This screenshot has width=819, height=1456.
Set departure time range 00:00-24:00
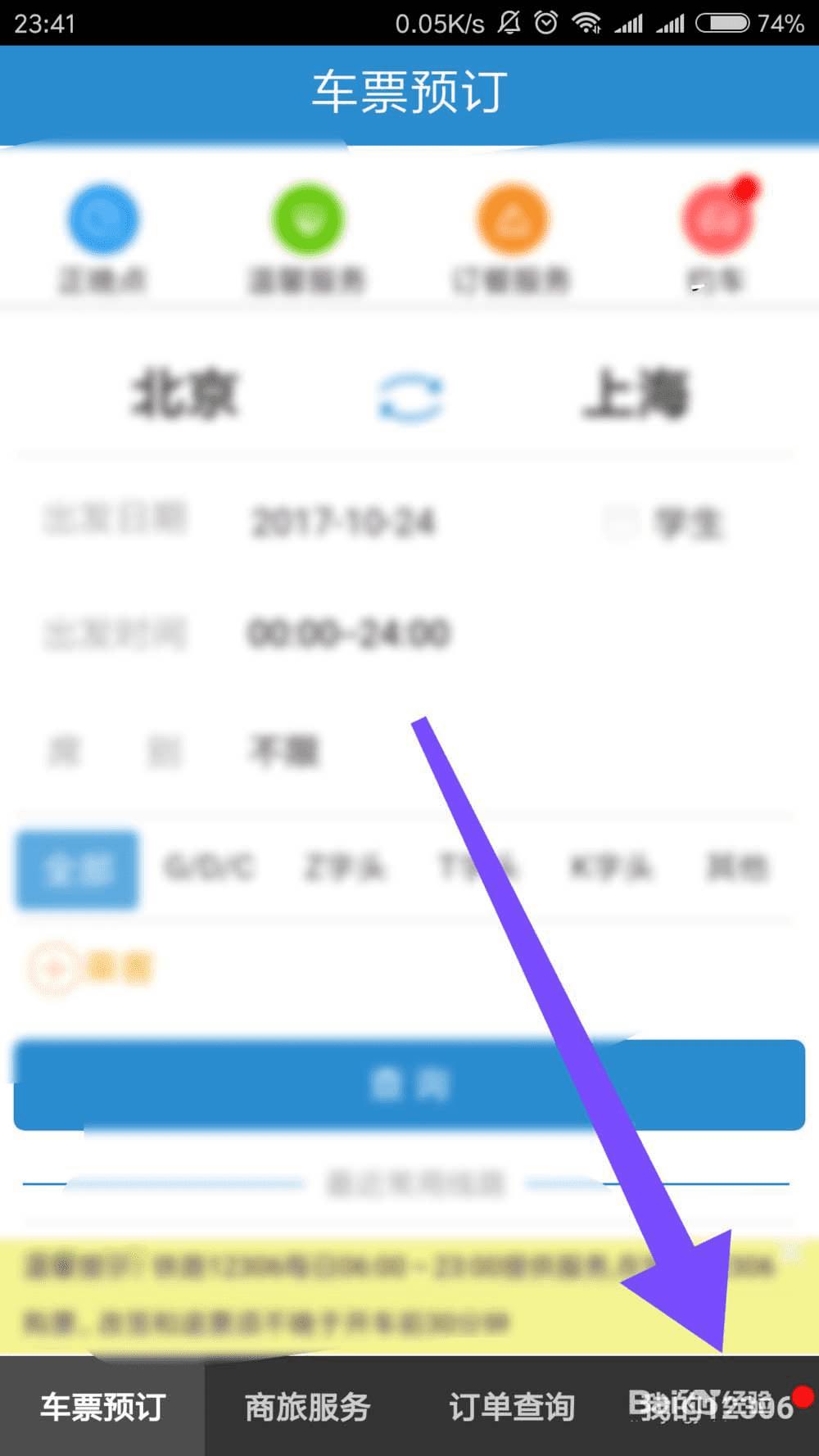[x=348, y=634]
